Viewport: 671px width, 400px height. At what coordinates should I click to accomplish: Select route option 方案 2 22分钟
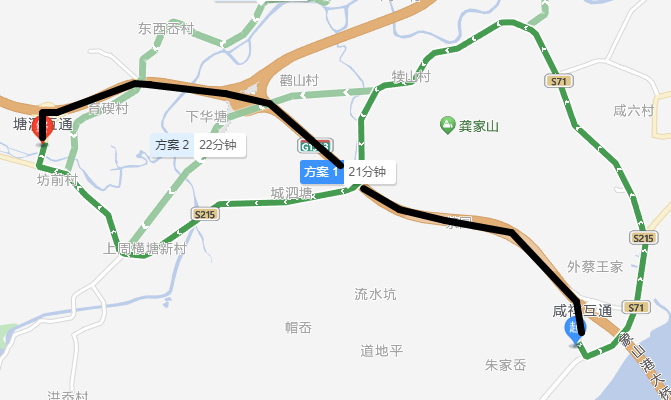point(196,145)
